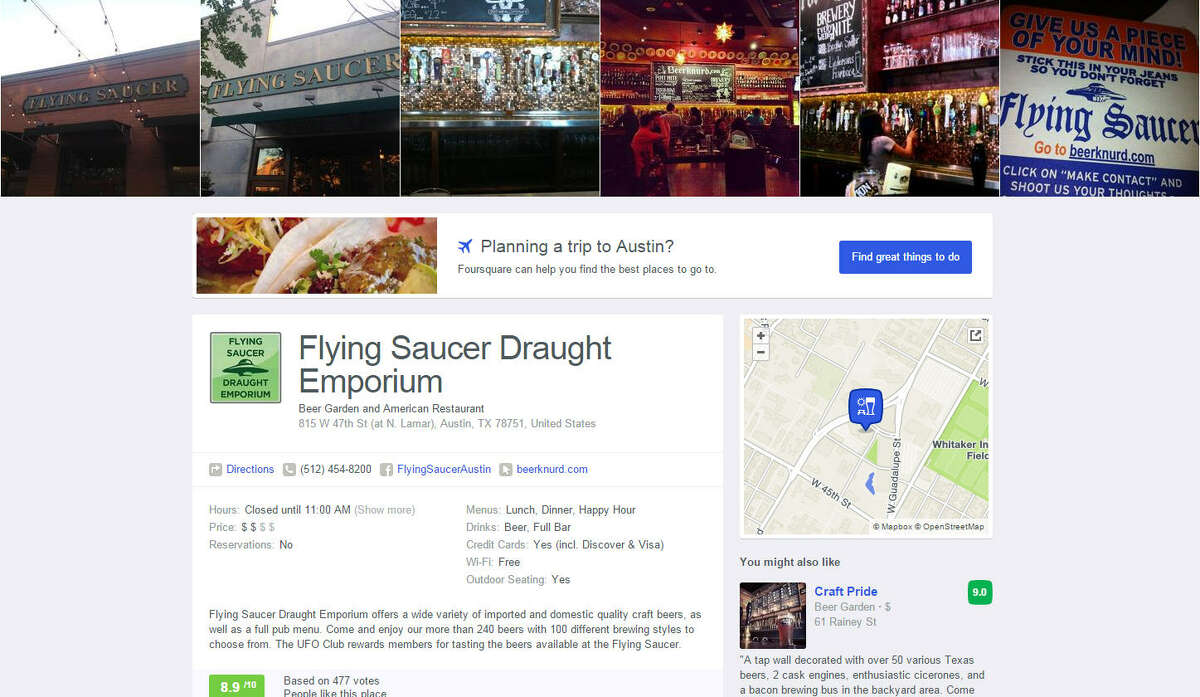The height and width of the screenshot is (697, 1200).
Task: Tap Find great things to do button
Action: [905, 257]
